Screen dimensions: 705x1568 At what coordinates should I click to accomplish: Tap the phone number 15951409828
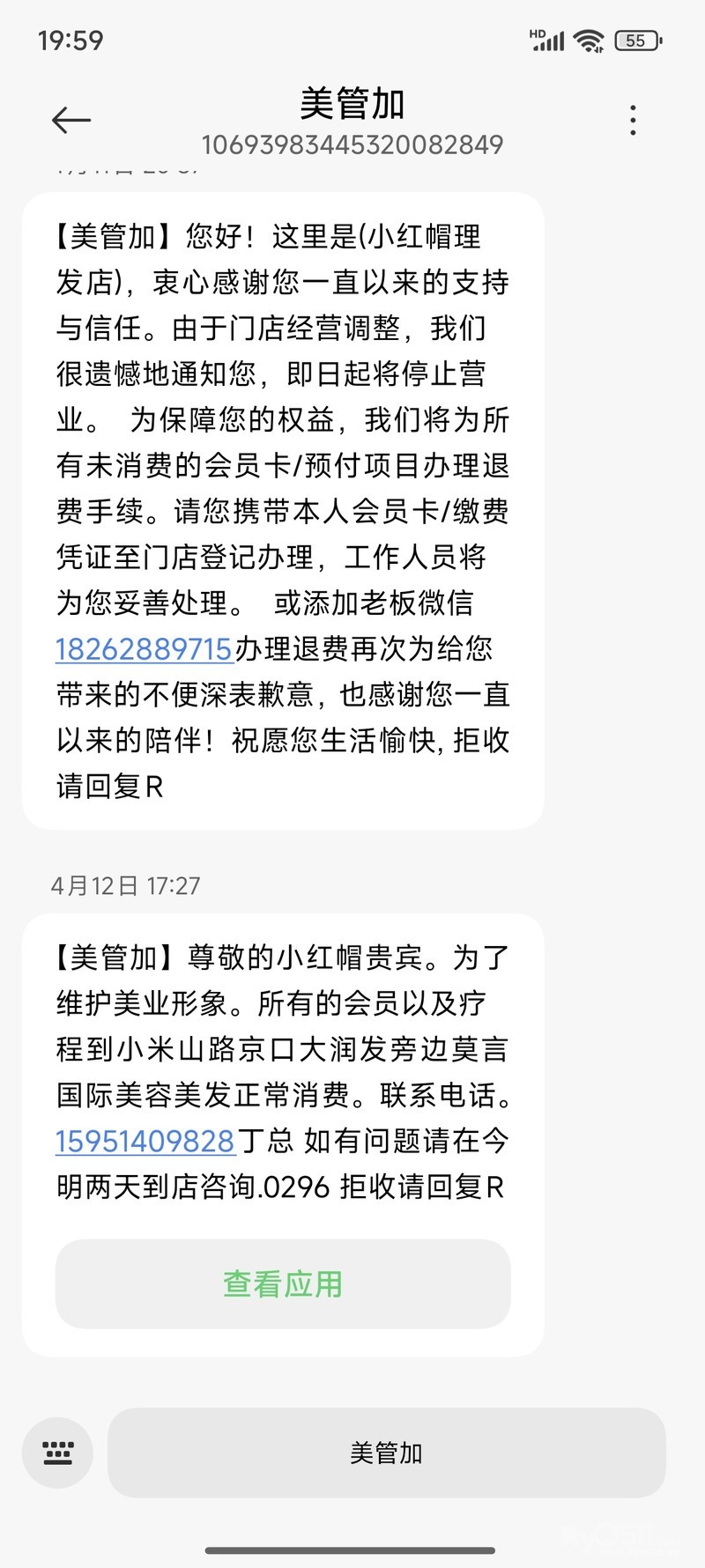145,1141
